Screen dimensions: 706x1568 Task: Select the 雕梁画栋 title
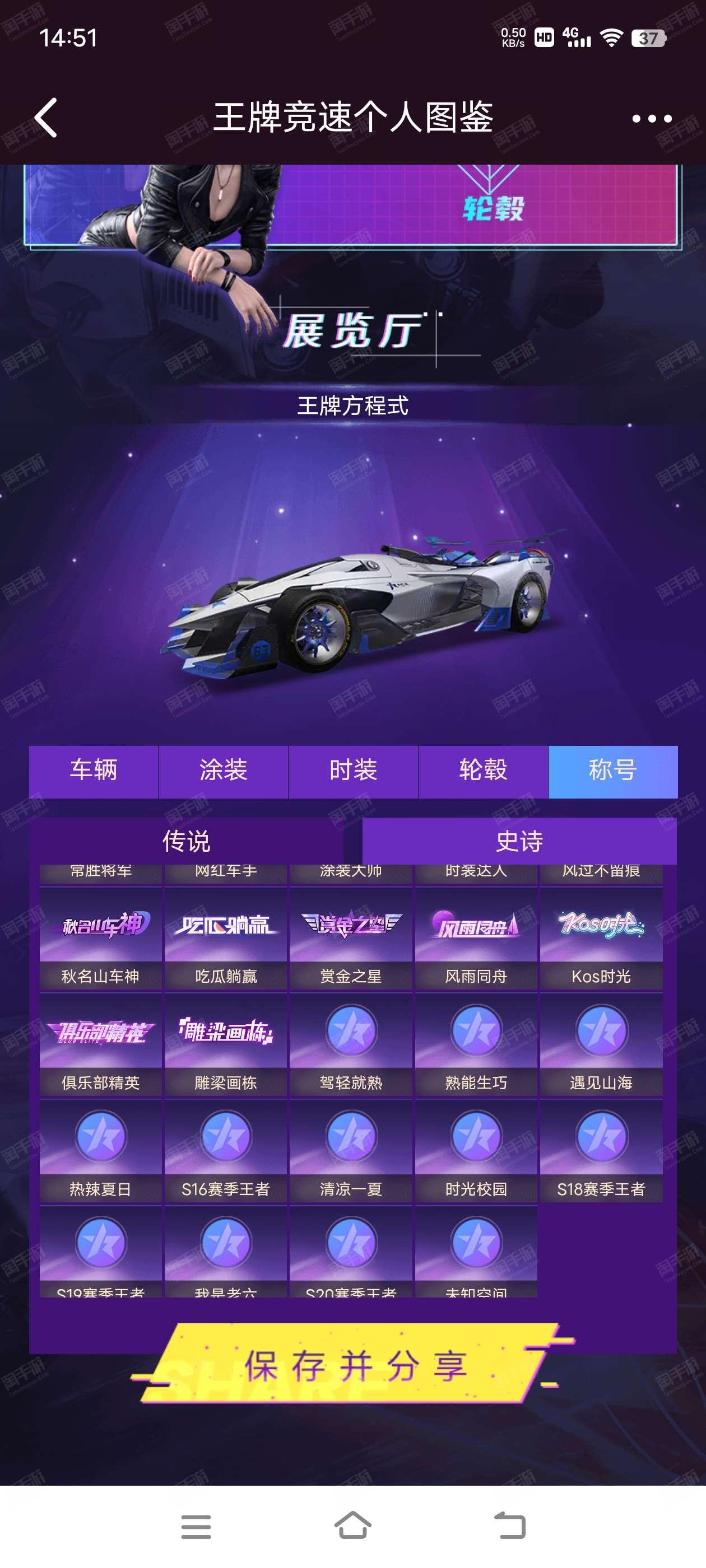click(x=225, y=1044)
